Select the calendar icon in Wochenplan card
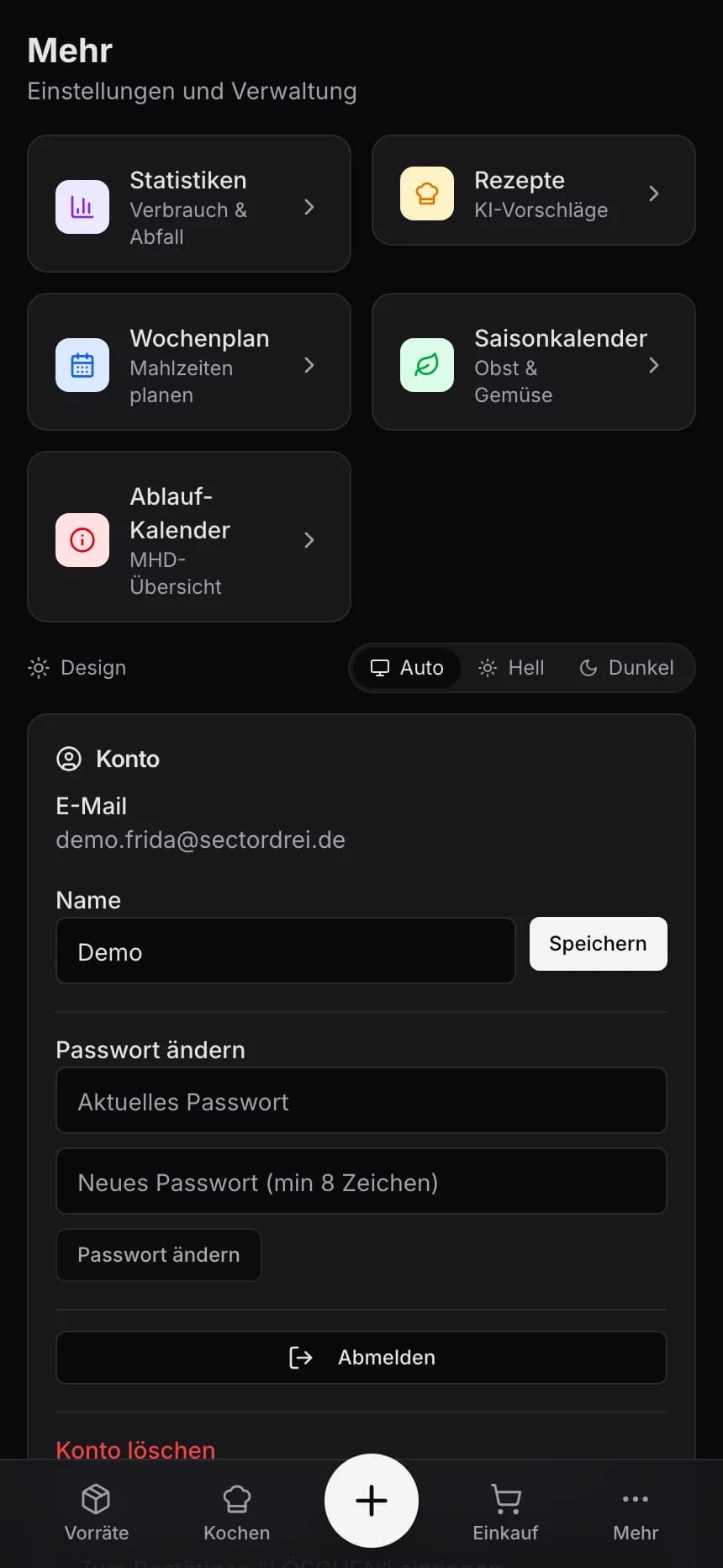 coord(82,364)
